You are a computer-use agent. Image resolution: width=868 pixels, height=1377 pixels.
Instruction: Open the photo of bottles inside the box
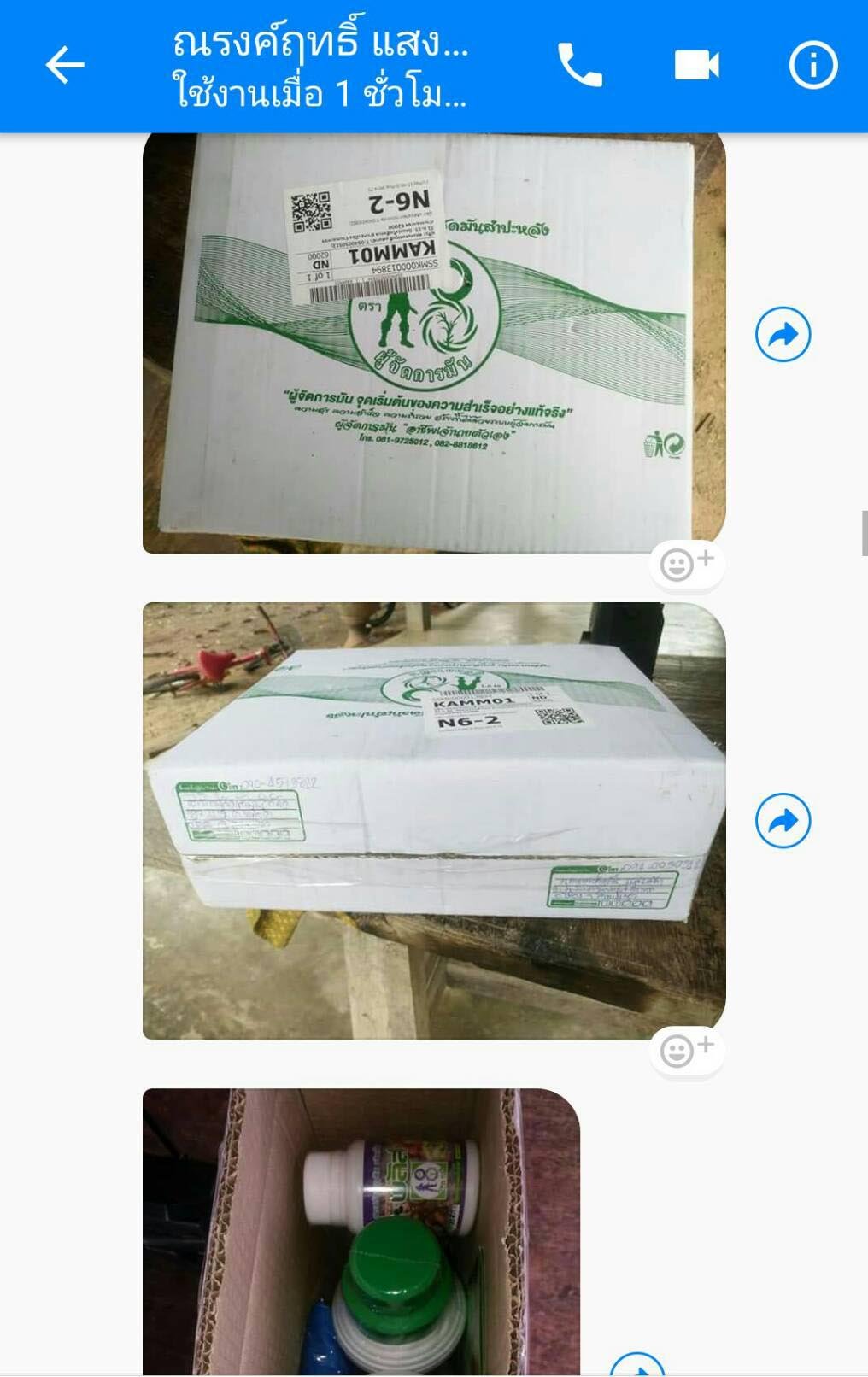point(361,1230)
